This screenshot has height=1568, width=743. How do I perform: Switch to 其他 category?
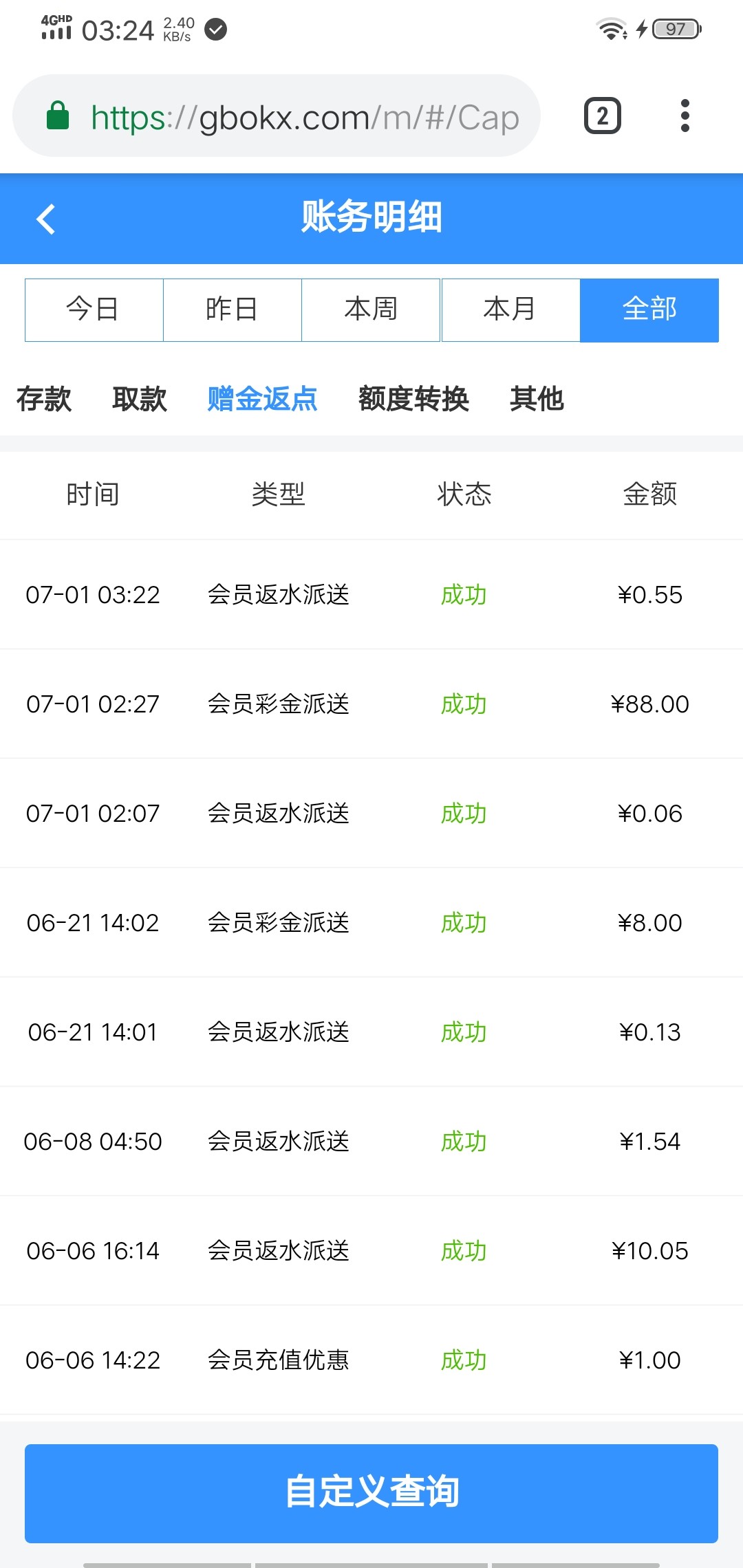pyautogui.click(x=537, y=399)
